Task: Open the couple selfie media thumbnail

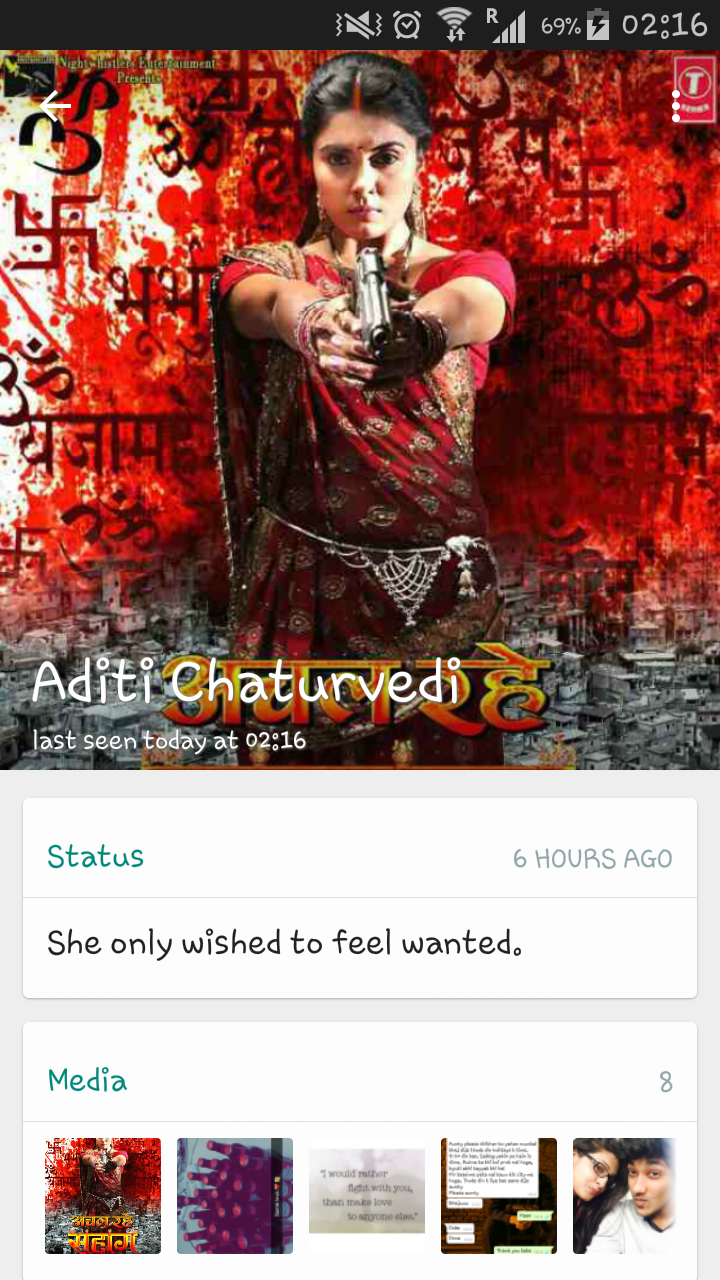Action: pyautogui.click(x=625, y=1196)
